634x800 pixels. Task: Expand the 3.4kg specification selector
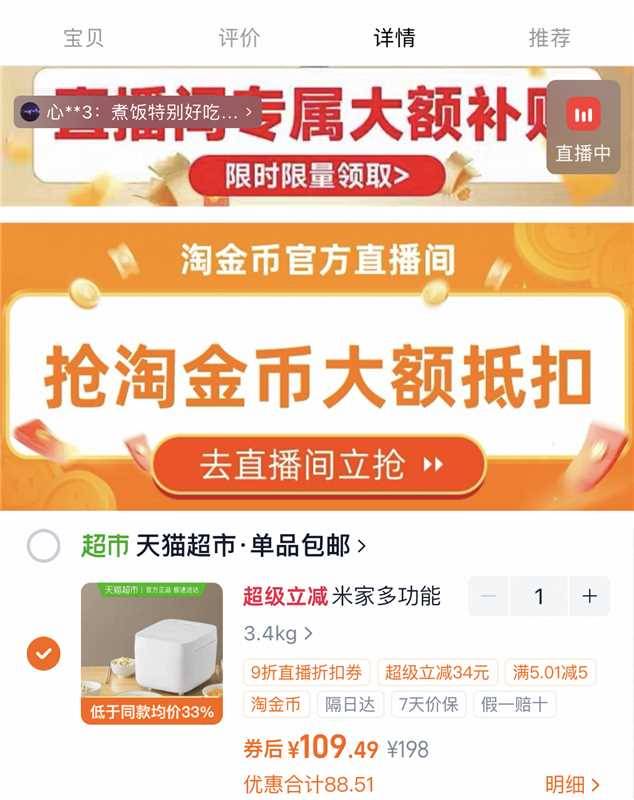(278, 633)
